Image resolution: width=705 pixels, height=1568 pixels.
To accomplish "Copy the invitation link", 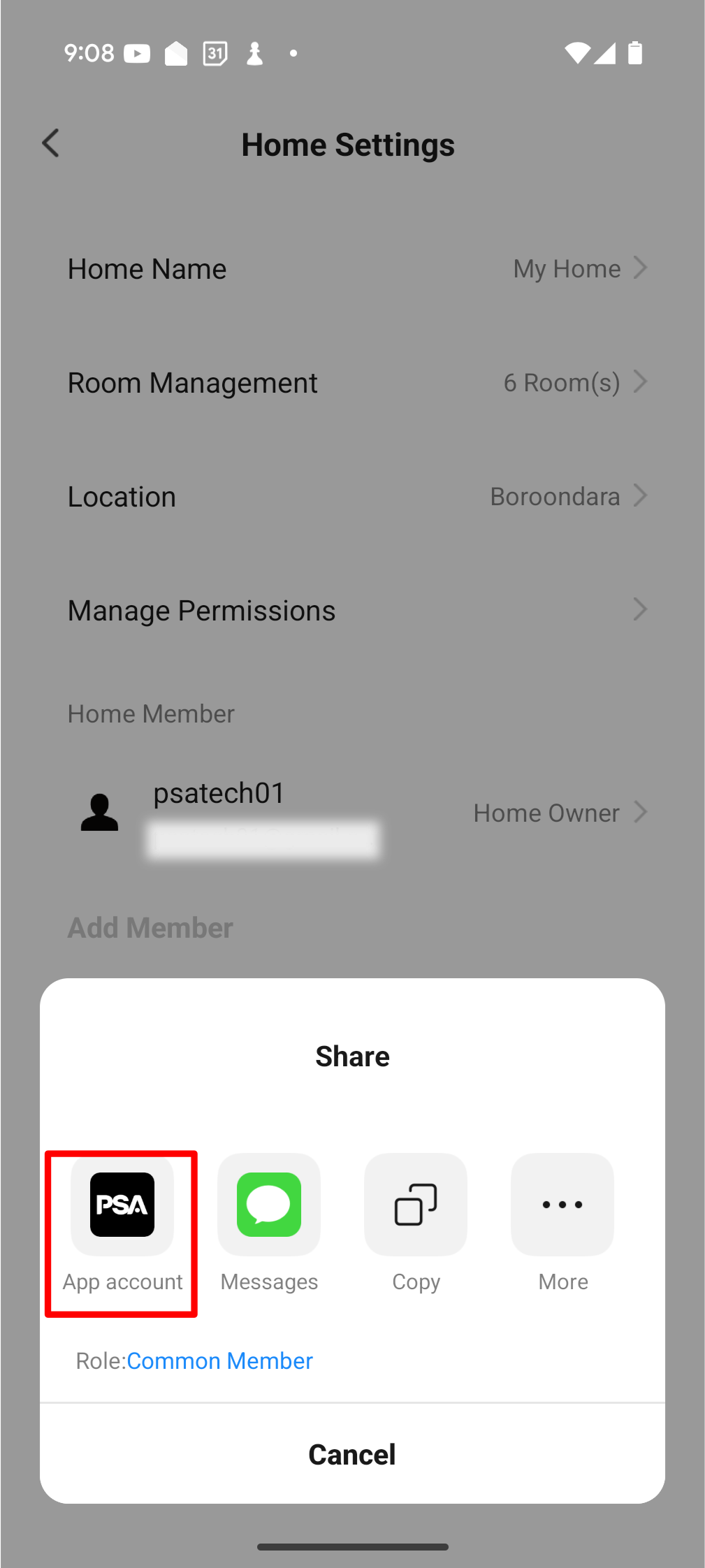I will pos(416,1205).
